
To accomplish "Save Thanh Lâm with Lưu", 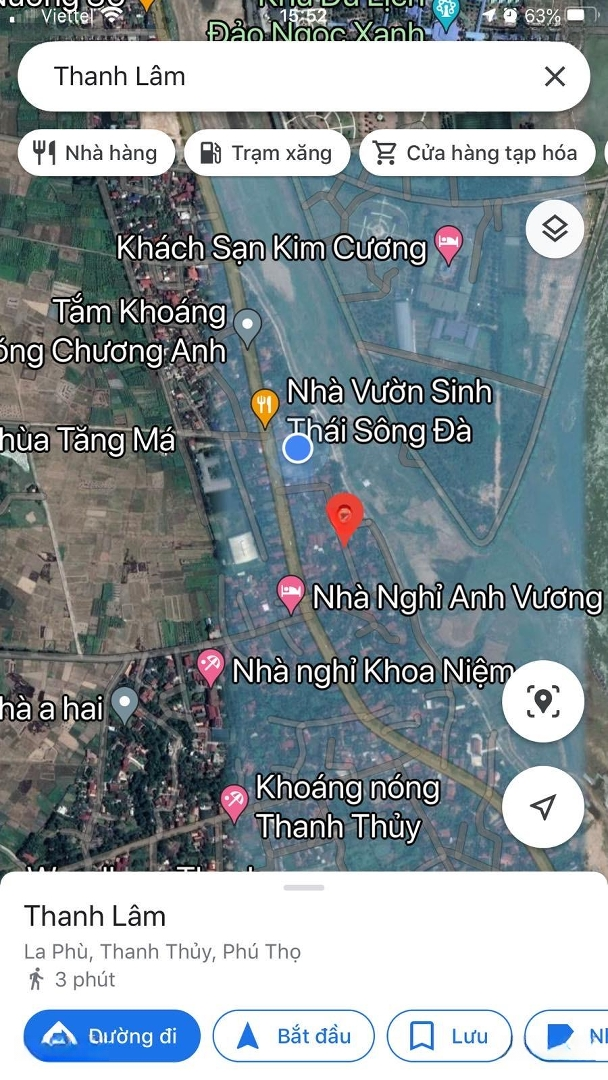I will pos(449,1036).
